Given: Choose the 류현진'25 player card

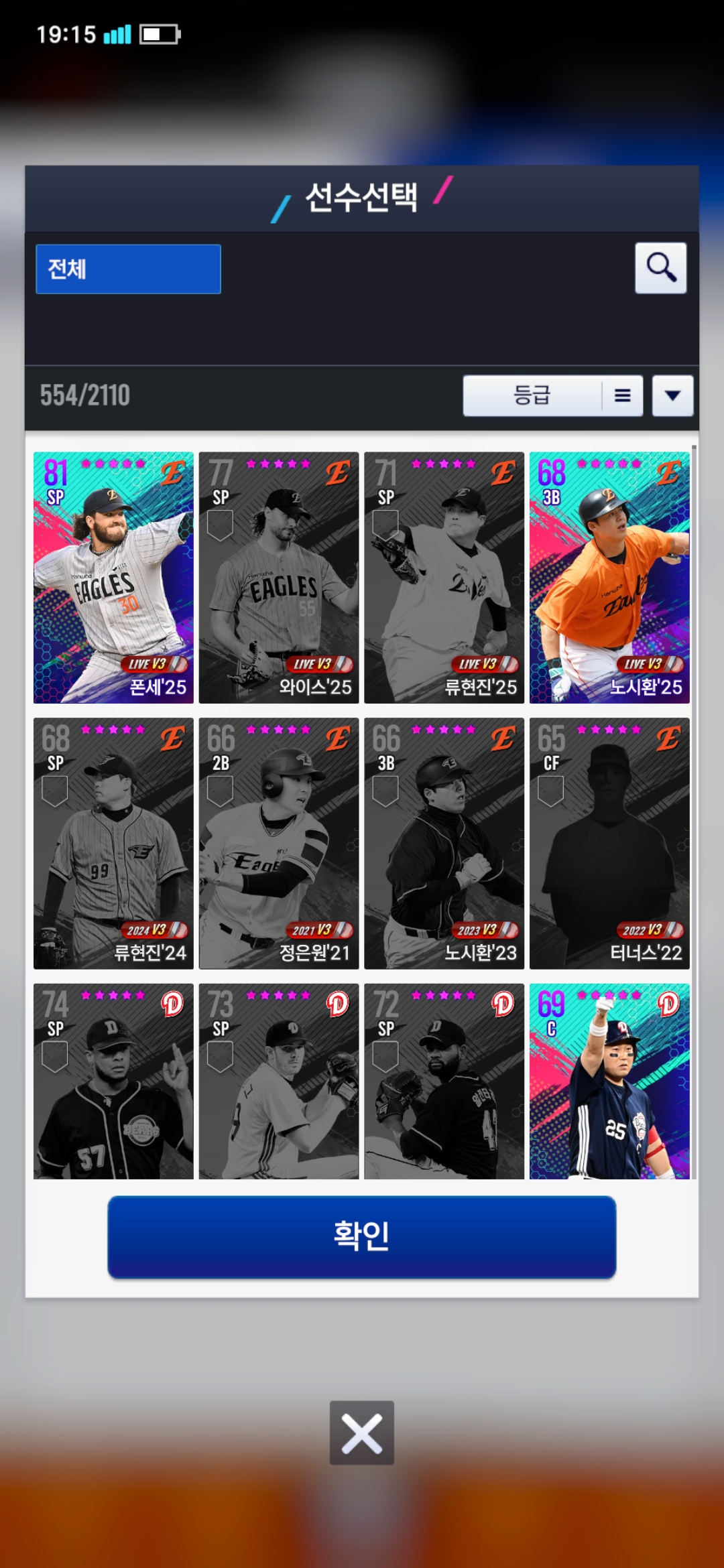Looking at the screenshot, I should (444, 577).
